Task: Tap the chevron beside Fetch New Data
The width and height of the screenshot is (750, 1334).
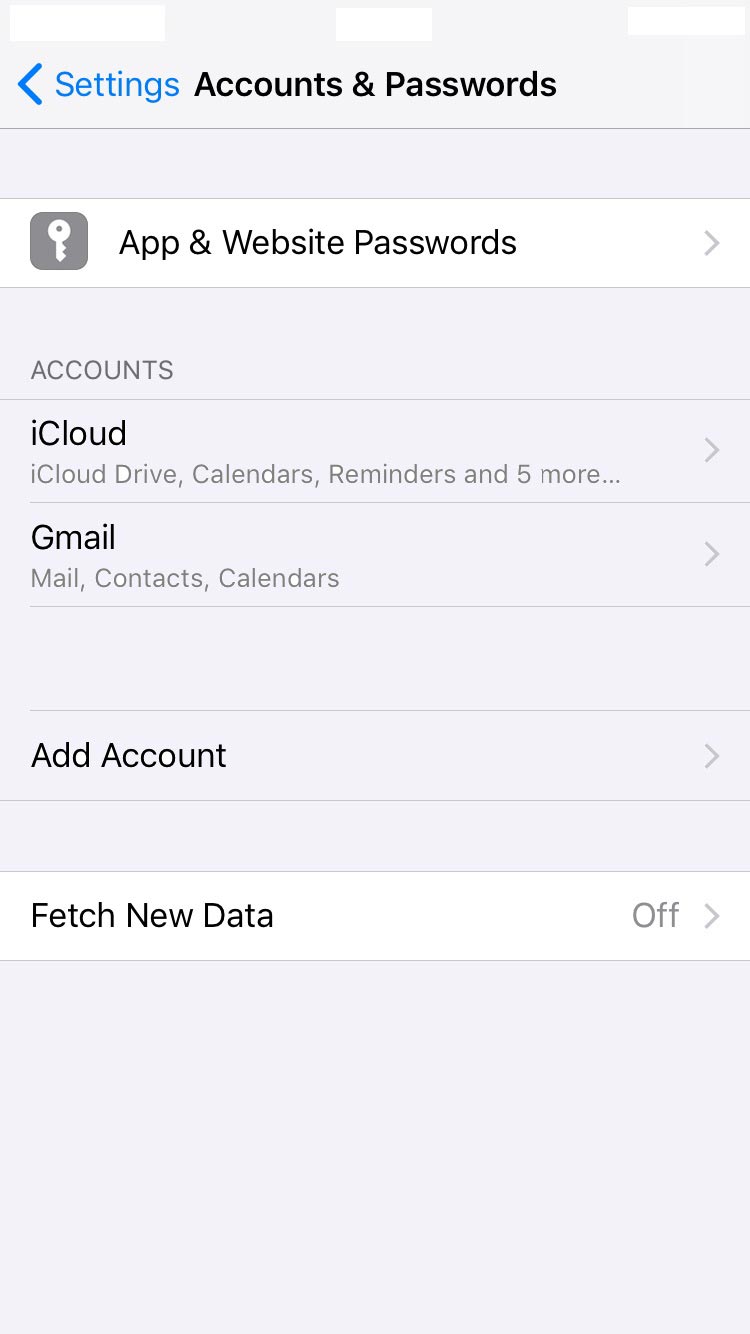Action: coord(711,915)
